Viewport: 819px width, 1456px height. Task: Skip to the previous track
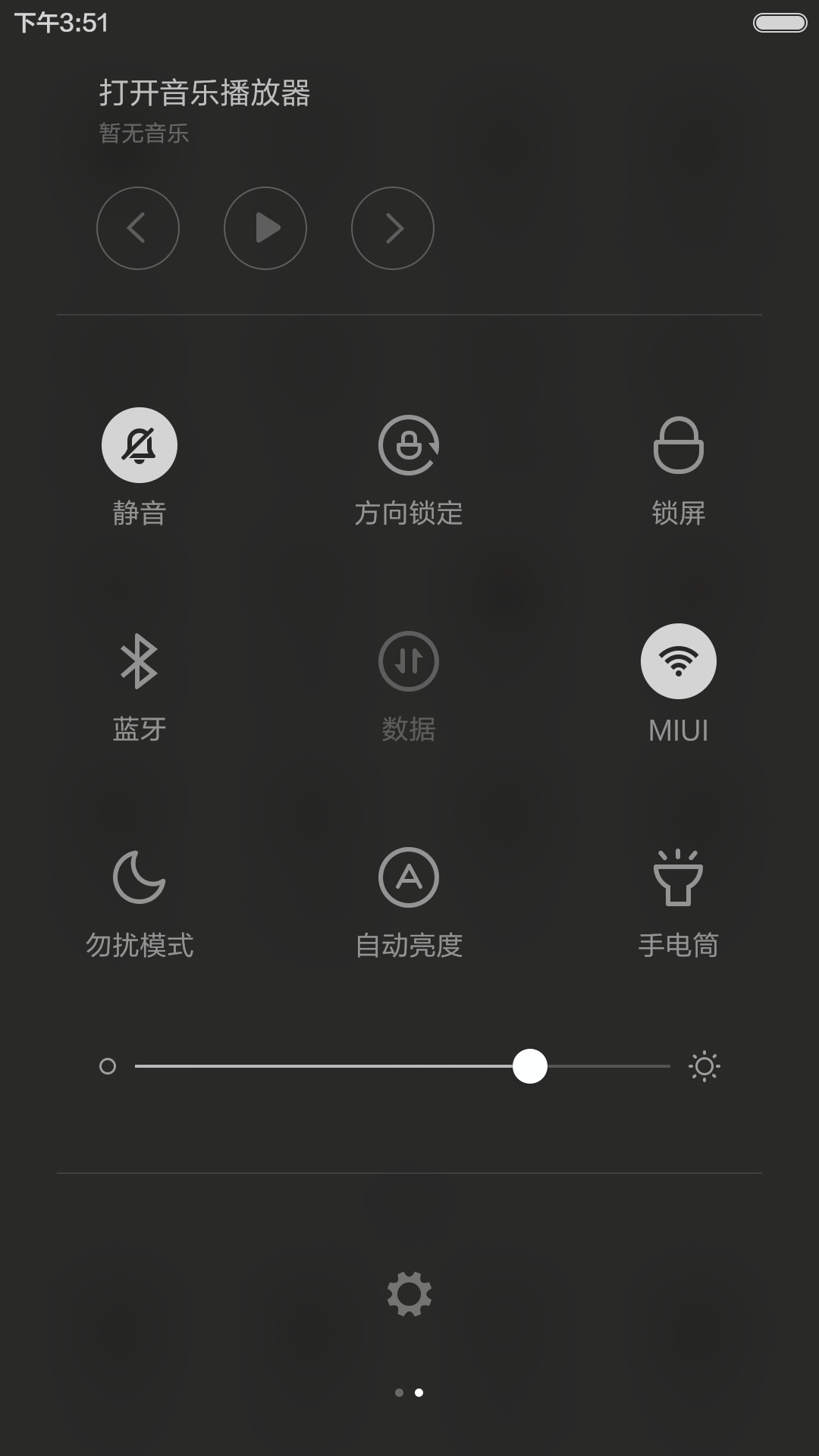pyautogui.click(x=138, y=228)
